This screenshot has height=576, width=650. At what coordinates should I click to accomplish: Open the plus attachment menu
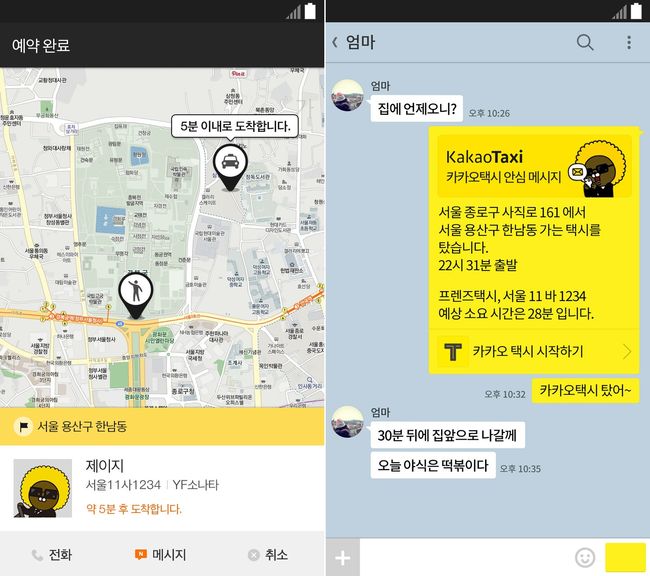343,557
